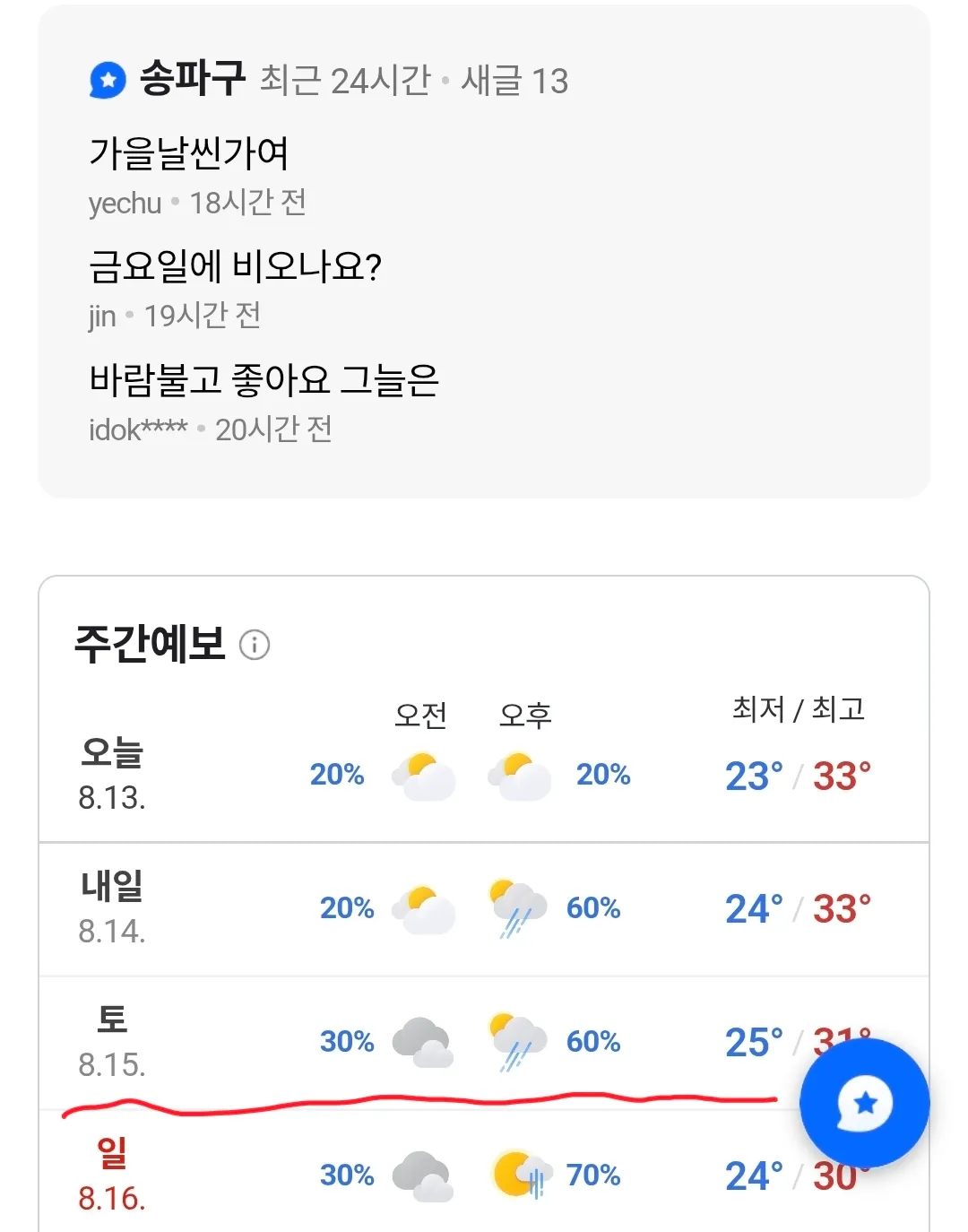Open the post '가을날씬가여' by yechu
This screenshot has height=1232, width=968.
[189, 153]
